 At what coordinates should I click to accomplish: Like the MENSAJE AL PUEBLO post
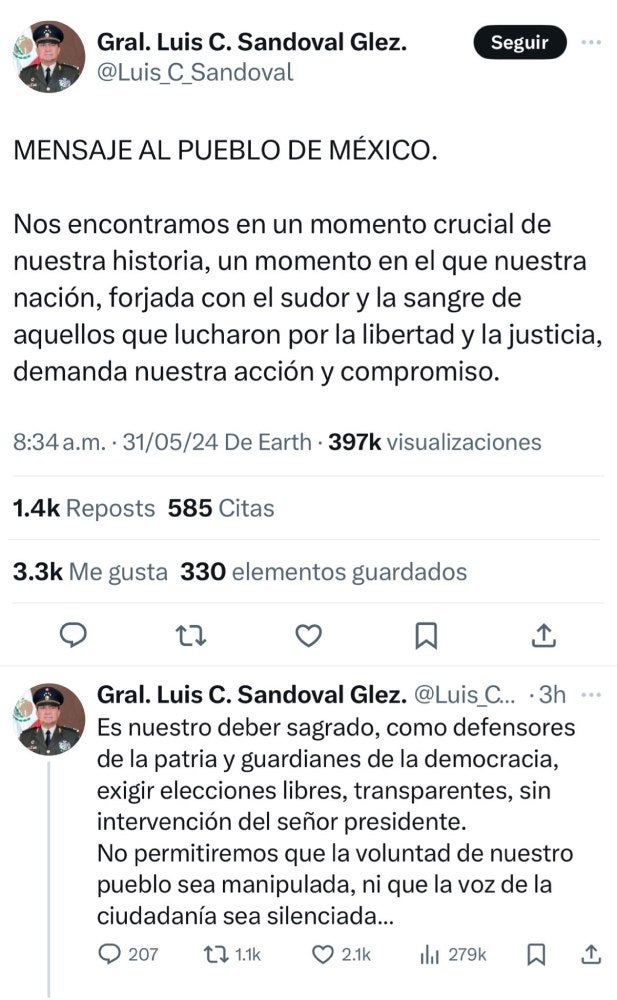(309, 634)
